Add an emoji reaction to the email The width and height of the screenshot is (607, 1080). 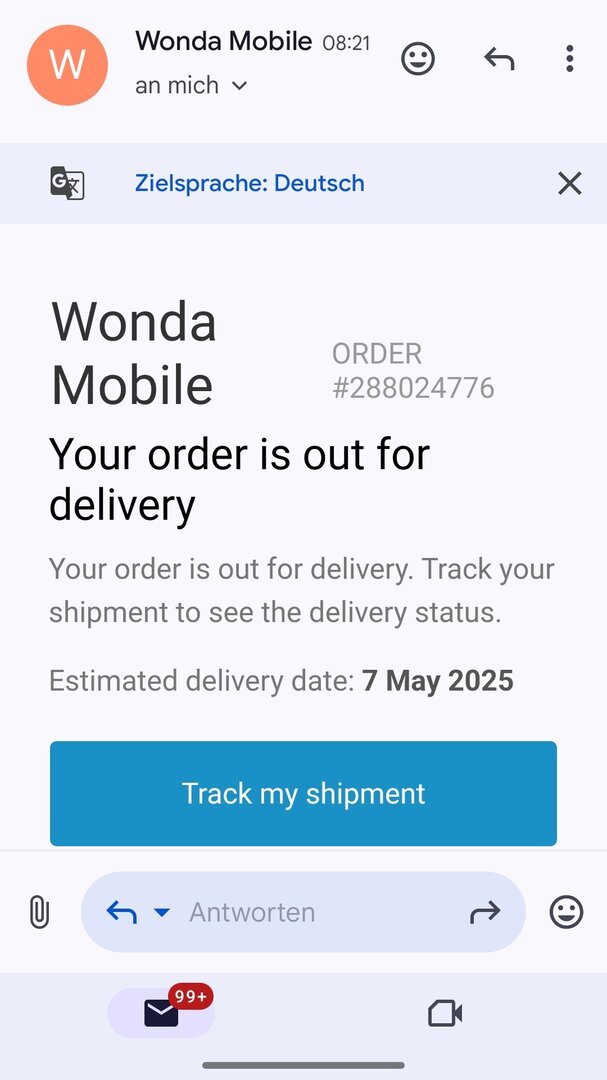tap(418, 59)
